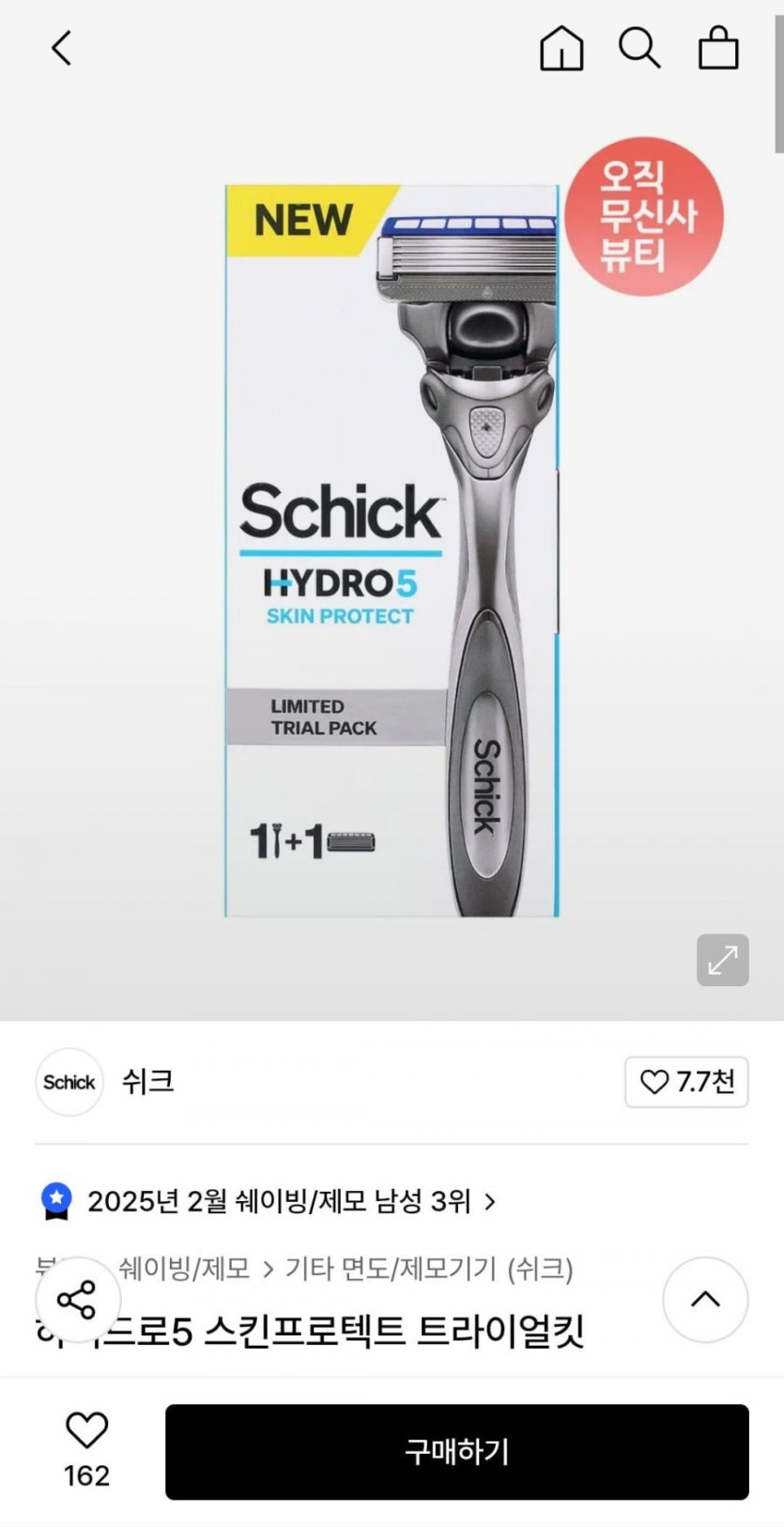
Task: Expand the product image to fullscreen
Action: click(722, 960)
